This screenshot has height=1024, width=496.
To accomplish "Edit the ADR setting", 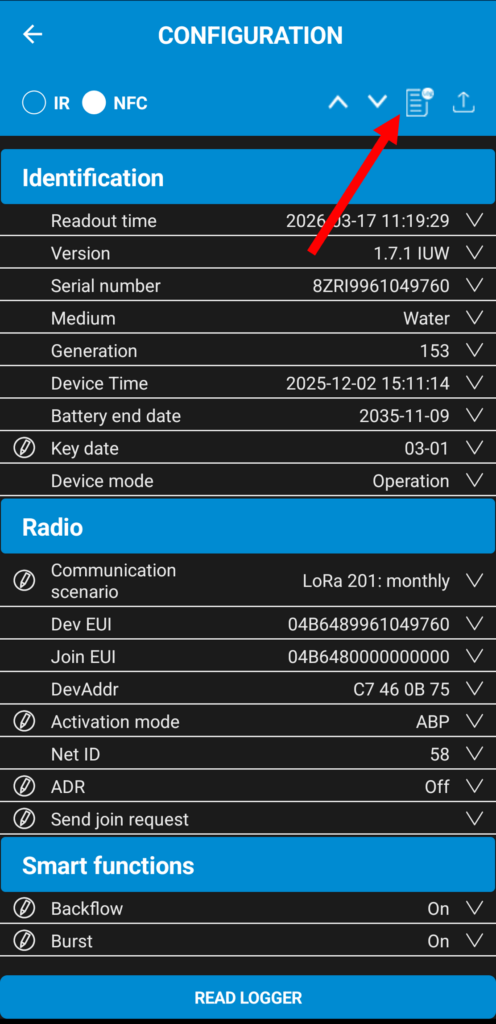I will click(24, 787).
